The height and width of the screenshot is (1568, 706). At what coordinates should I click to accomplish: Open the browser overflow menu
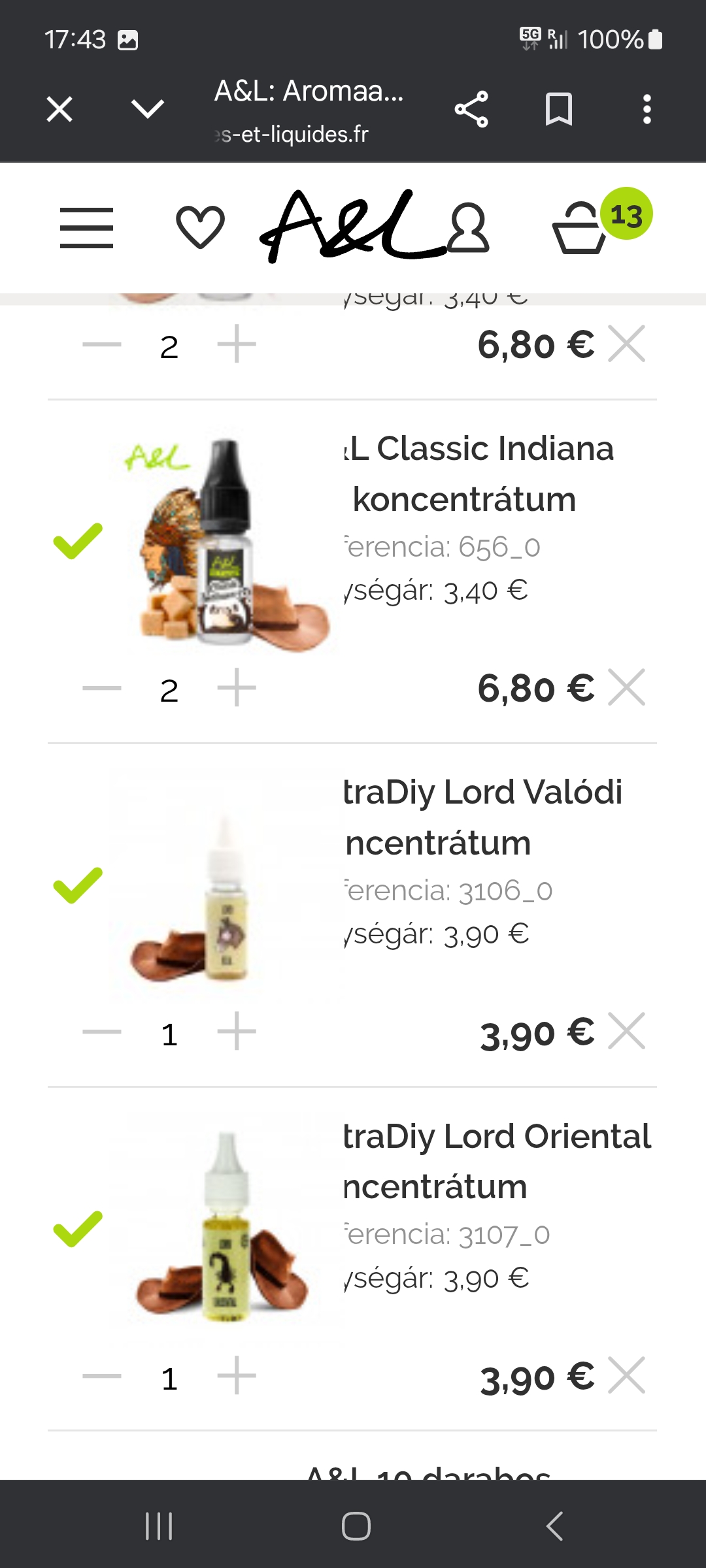tap(647, 109)
